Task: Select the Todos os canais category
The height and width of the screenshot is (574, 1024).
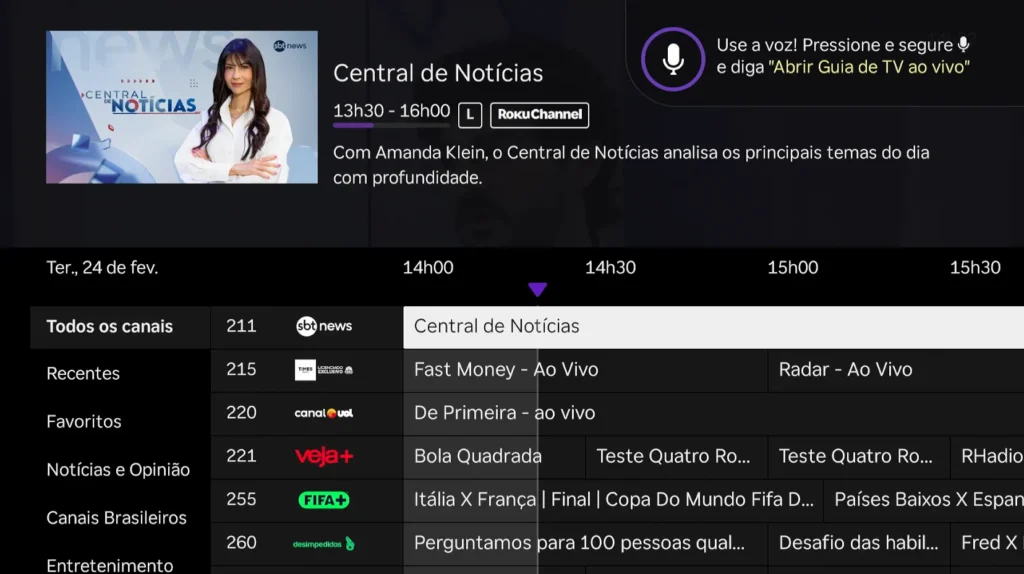Action: tap(110, 327)
